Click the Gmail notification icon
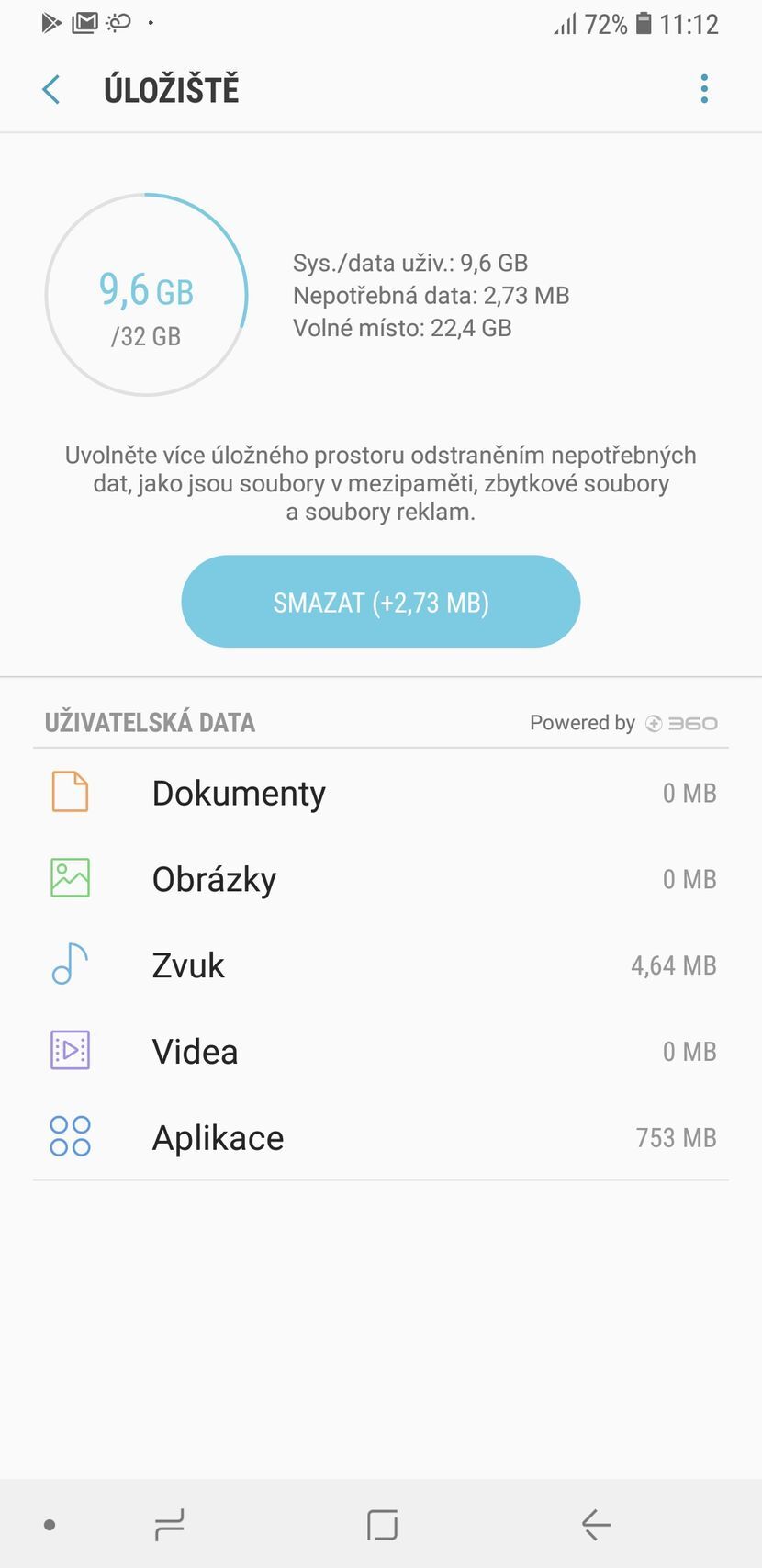This screenshot has height=1568, width=762. point(85,22)
